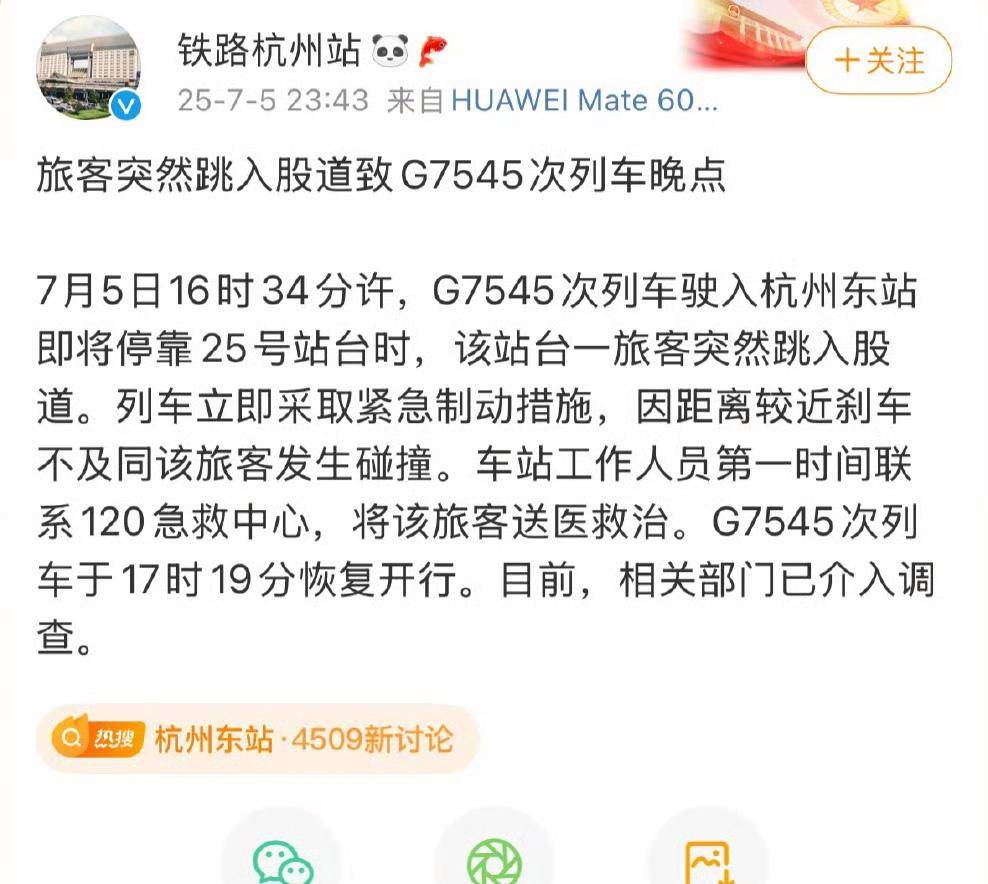Open the HUAWEI Mate 60 source link
The width and height of the screenshot is (988, 884).
pos(584,101)
